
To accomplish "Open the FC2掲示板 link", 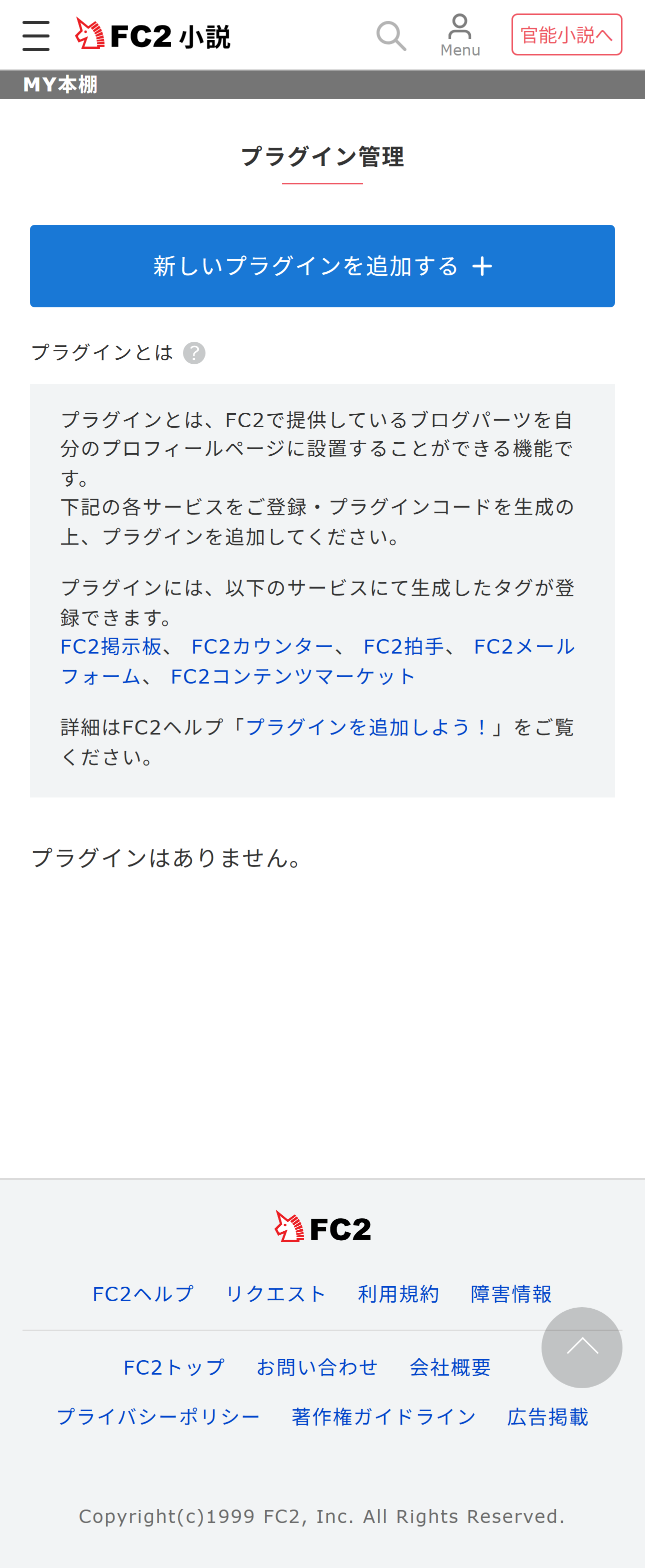I will tap(111, 647).
